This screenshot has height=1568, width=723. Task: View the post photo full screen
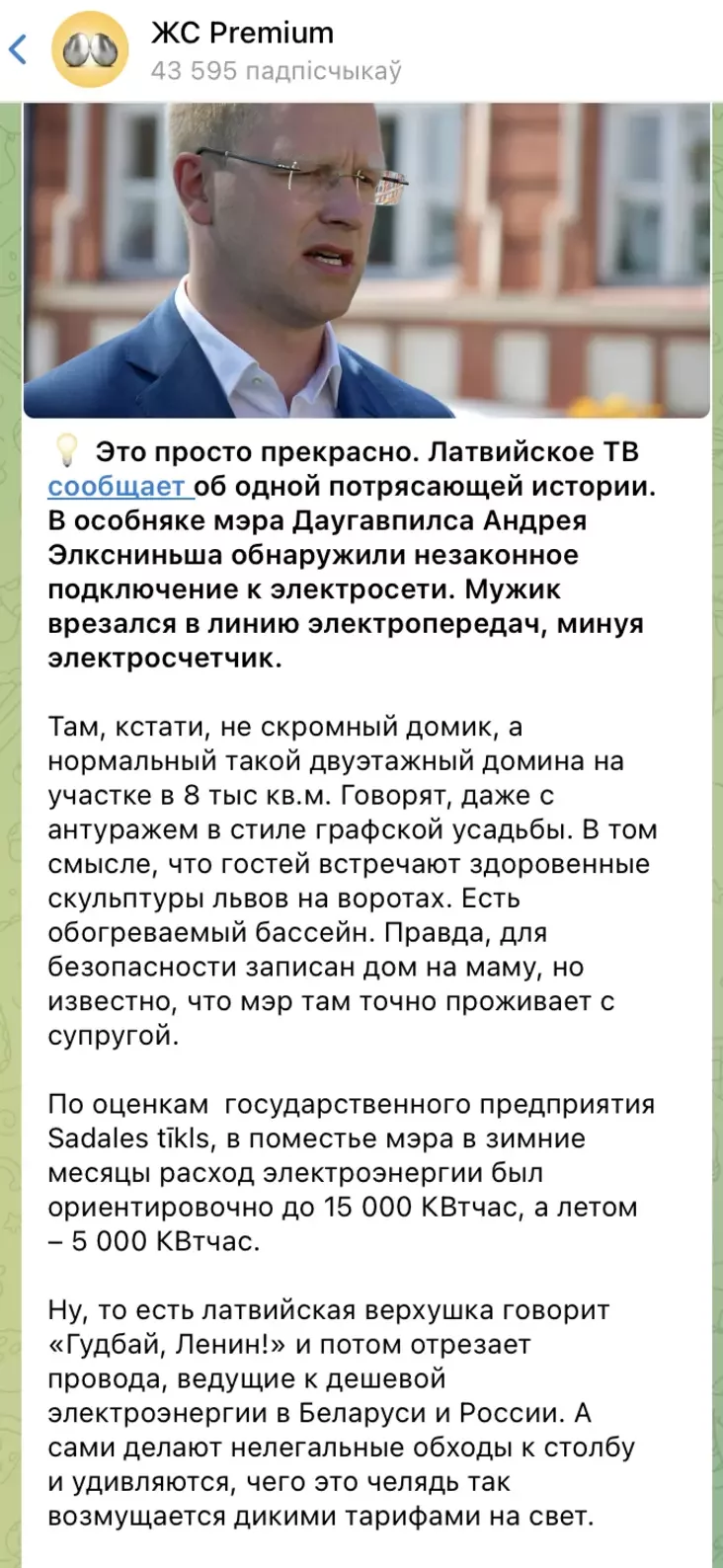point(366,260)
